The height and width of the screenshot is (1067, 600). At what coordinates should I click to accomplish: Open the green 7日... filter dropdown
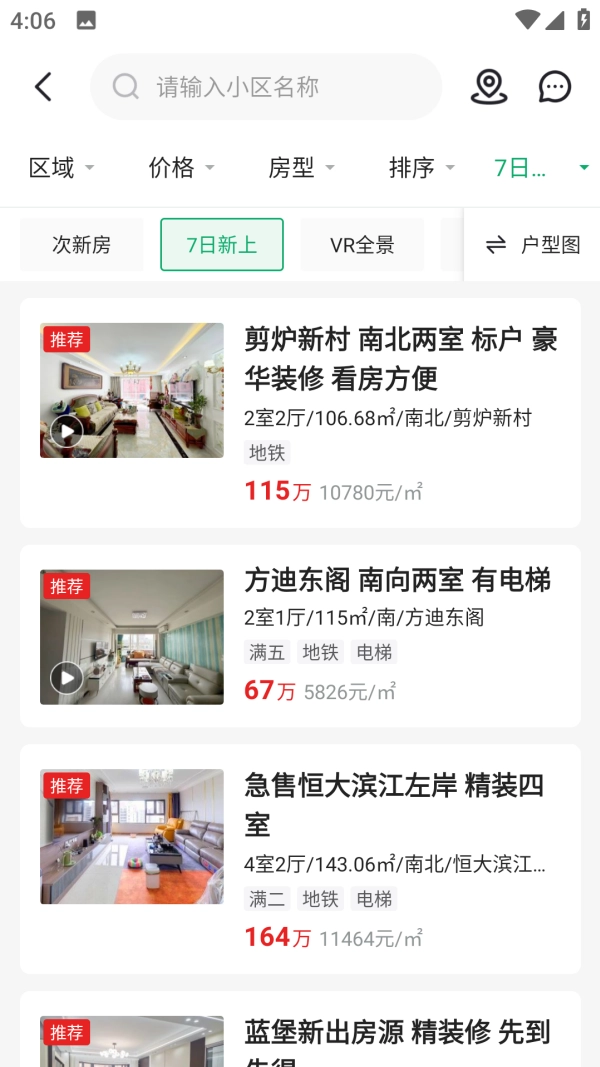tap(540, 168)
